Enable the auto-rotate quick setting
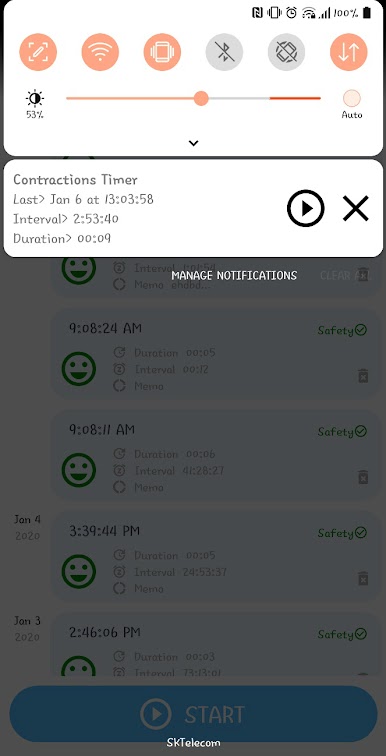The width and height of the screenshot is (386, 756). (287, 52)
